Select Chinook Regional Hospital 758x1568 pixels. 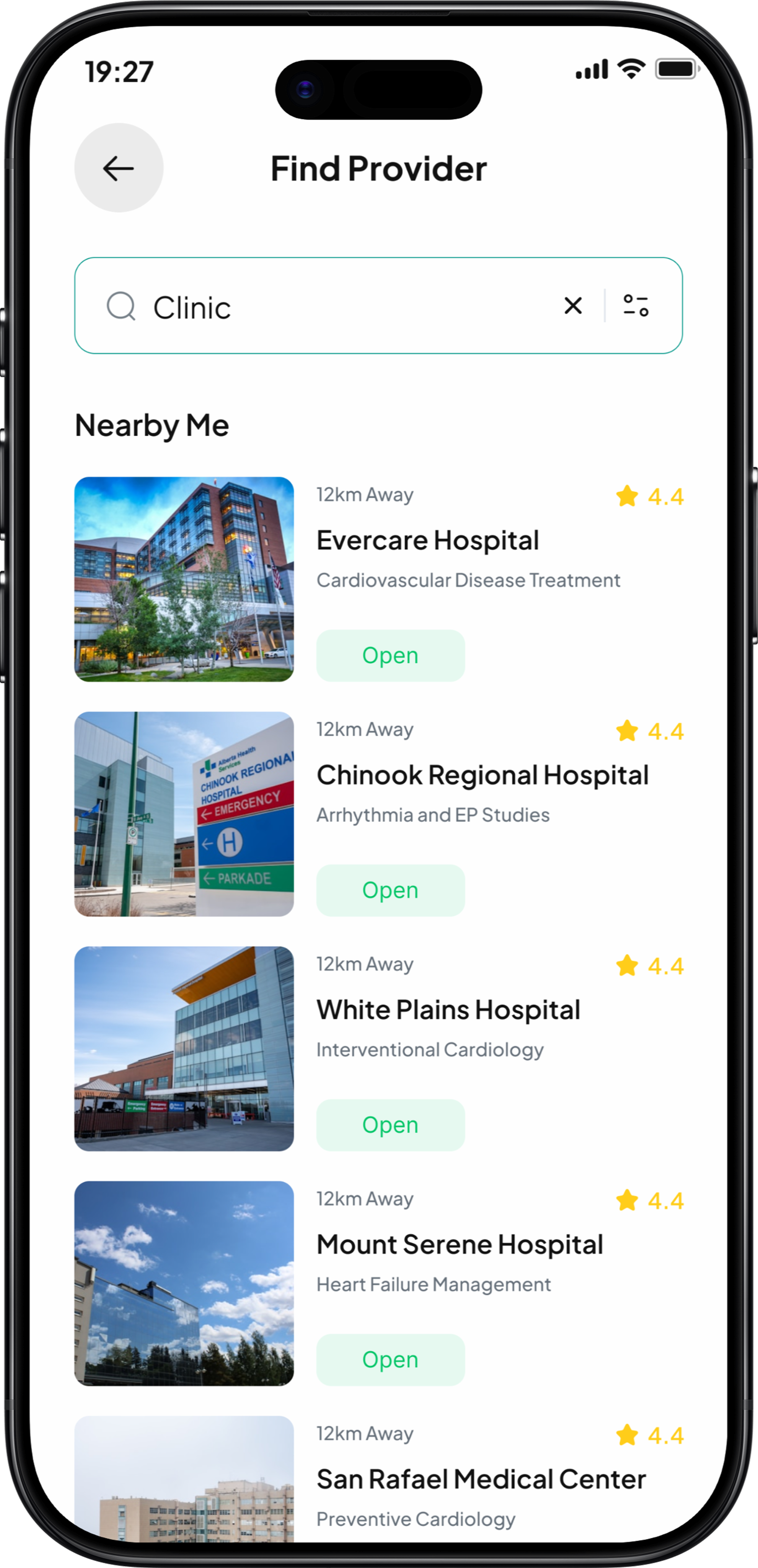482,776
